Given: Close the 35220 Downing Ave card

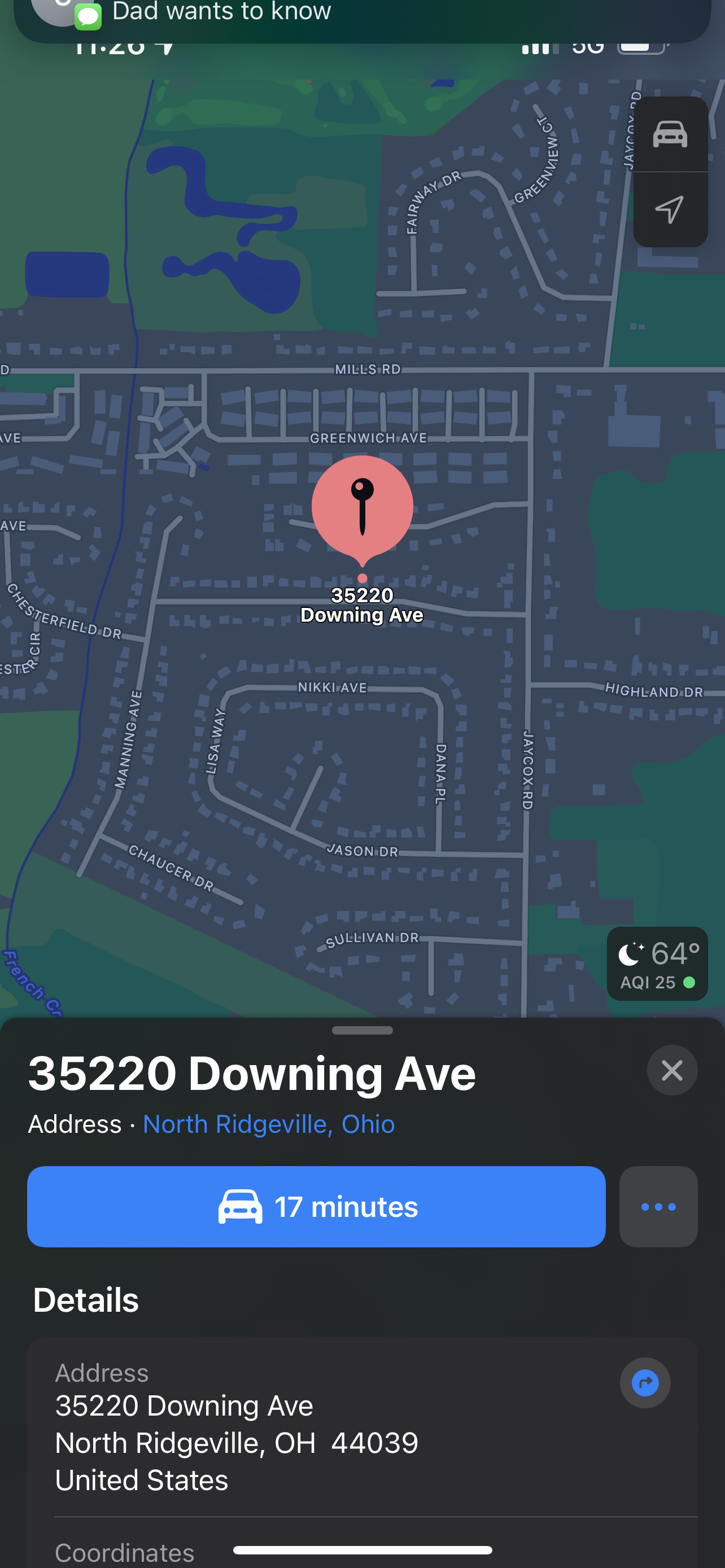Looking at the screenshot, I should pos(671,1070).
